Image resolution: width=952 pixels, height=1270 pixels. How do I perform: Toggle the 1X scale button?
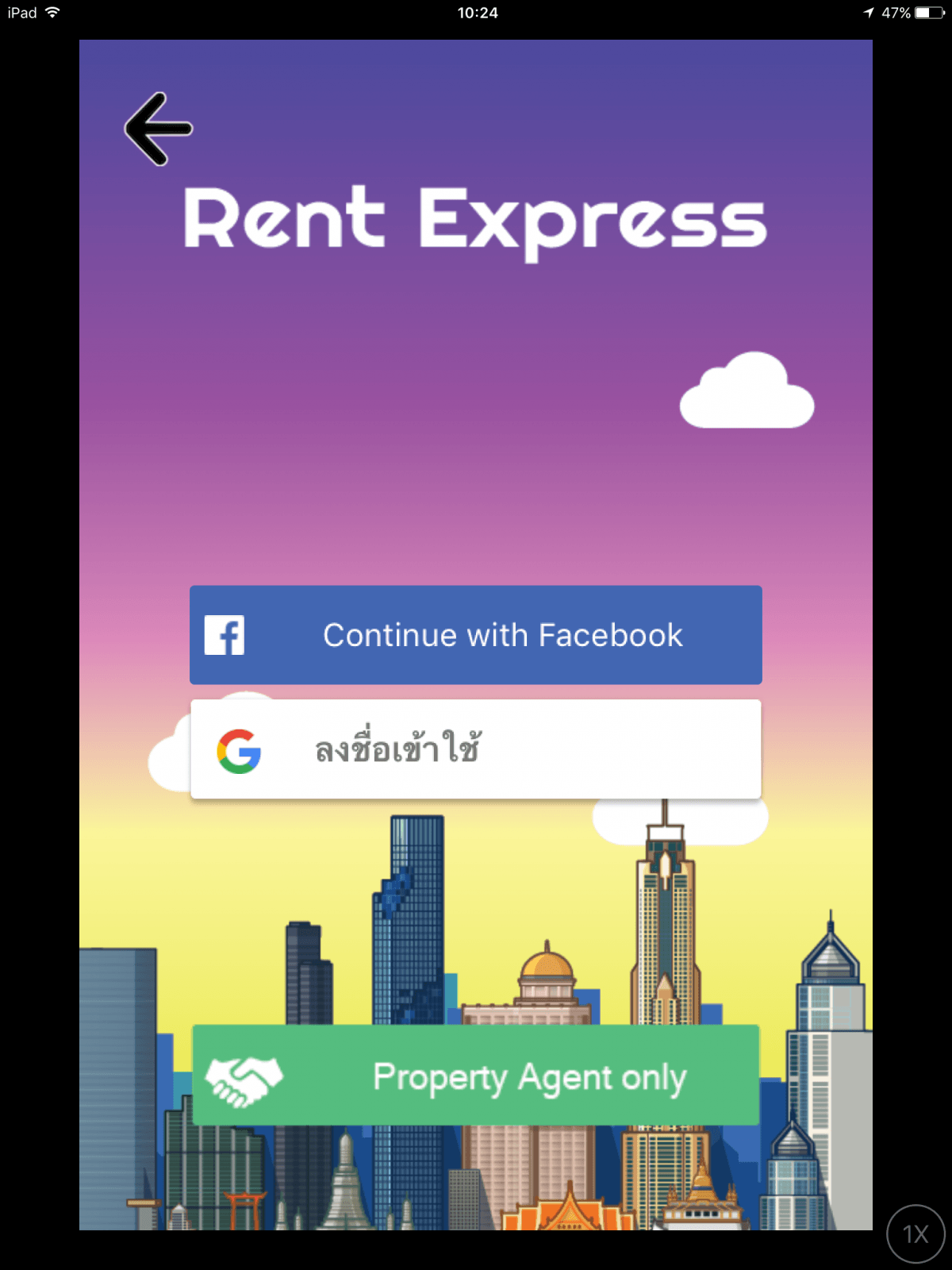916,1233
